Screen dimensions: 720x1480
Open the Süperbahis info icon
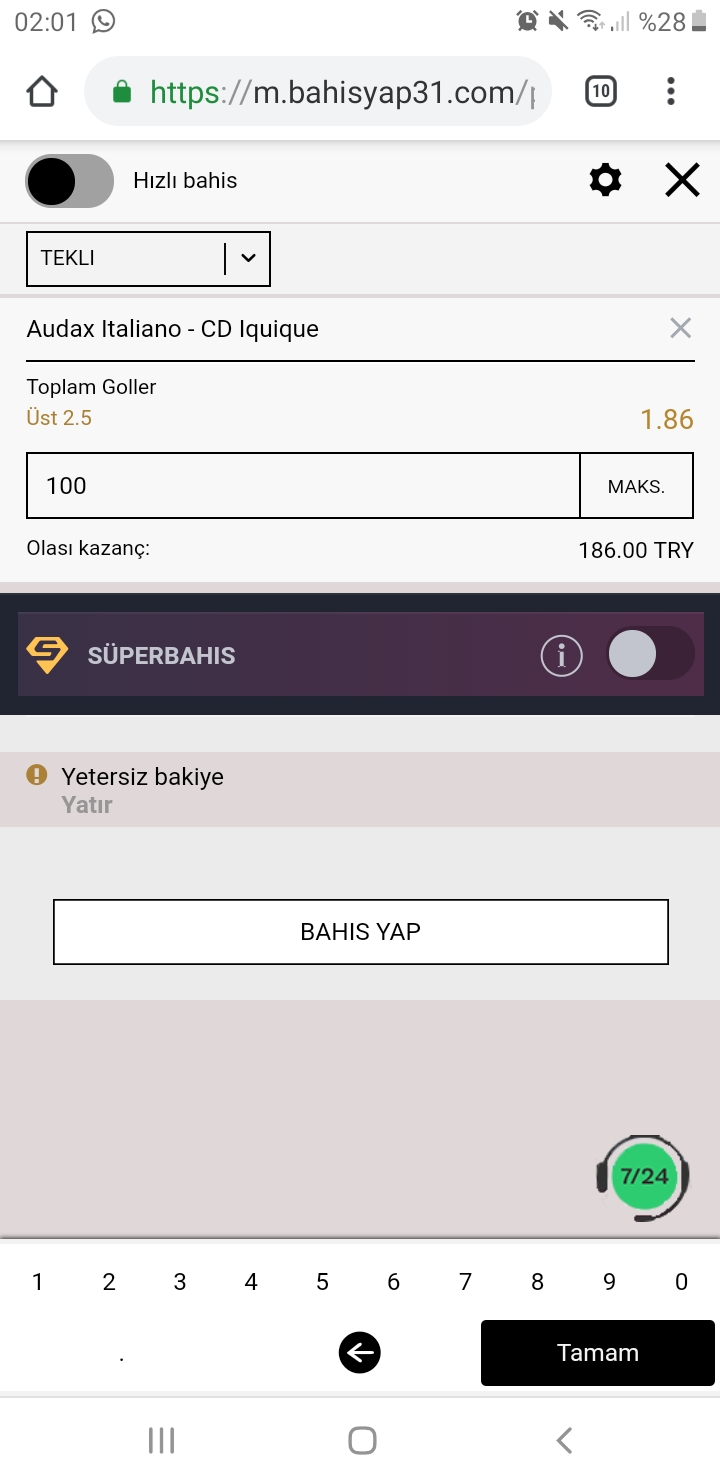[x=561, y=656]
